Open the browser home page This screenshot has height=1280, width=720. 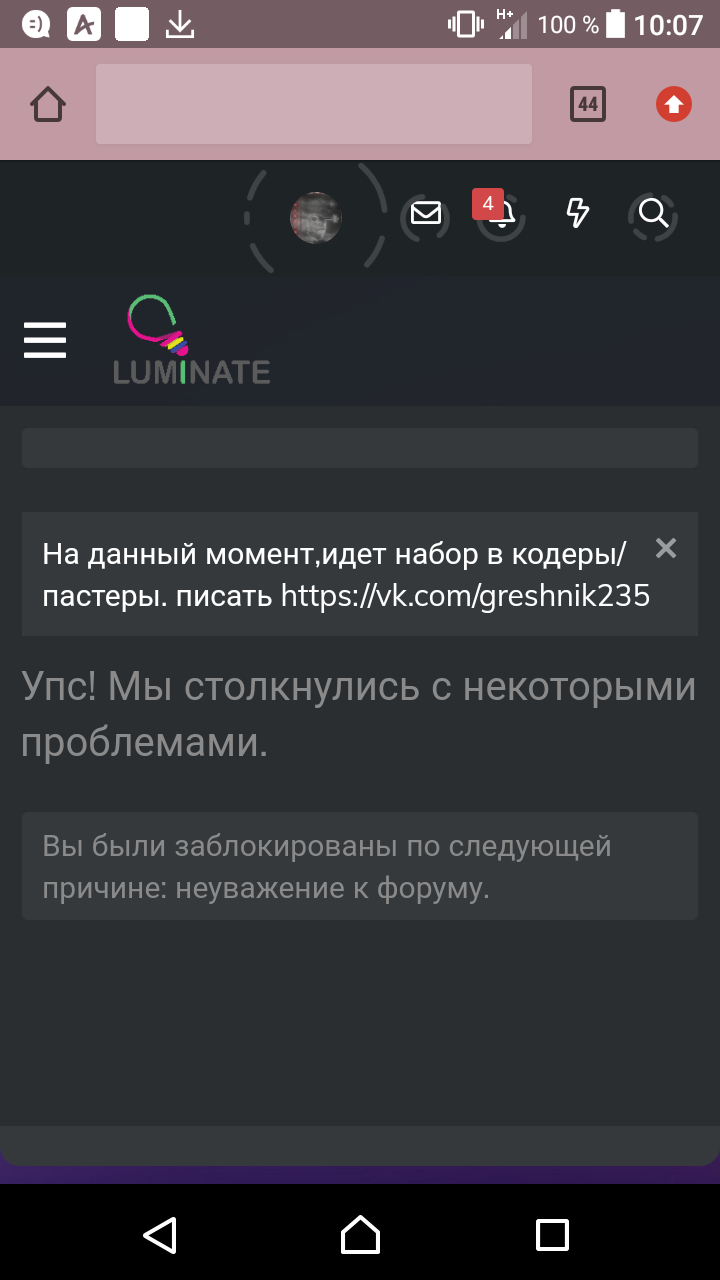(x=48, y=104)
